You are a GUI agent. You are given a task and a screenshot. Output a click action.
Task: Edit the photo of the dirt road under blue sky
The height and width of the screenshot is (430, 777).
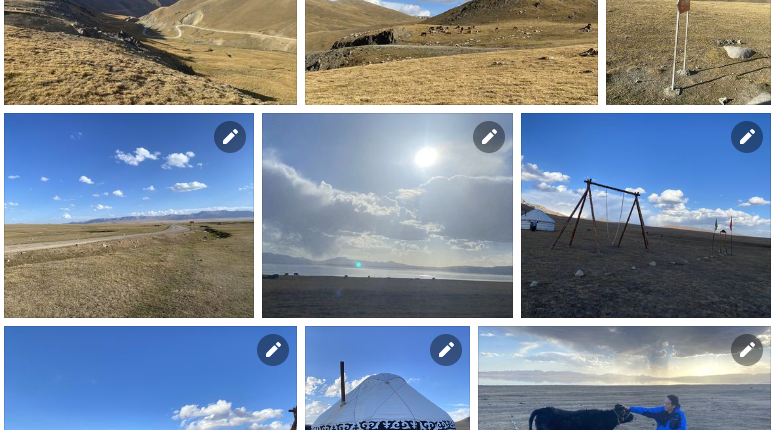click(x=230, y=137)
